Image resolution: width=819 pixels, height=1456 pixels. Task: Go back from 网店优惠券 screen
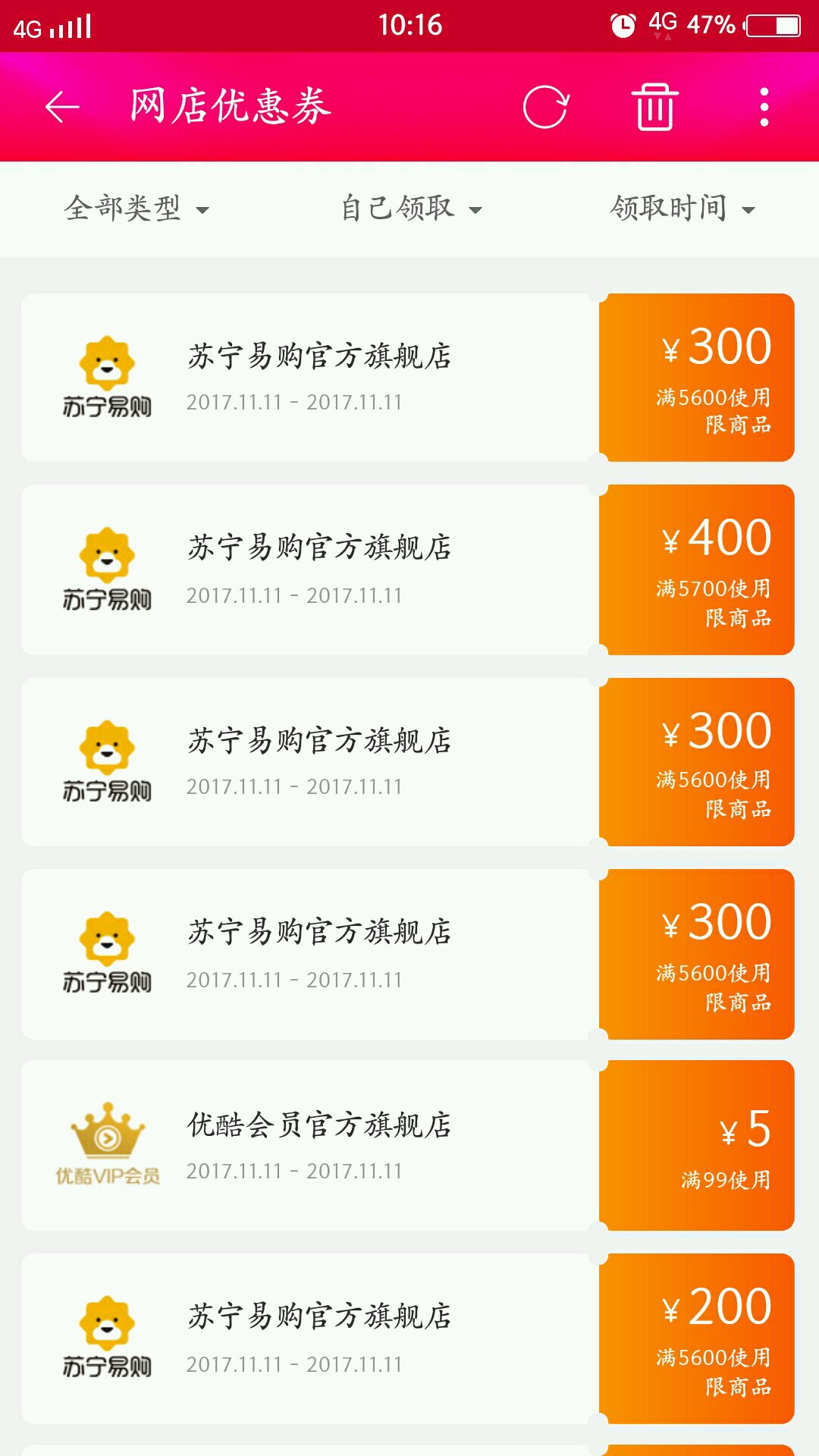pyautogui.click(x=62, y=107)
